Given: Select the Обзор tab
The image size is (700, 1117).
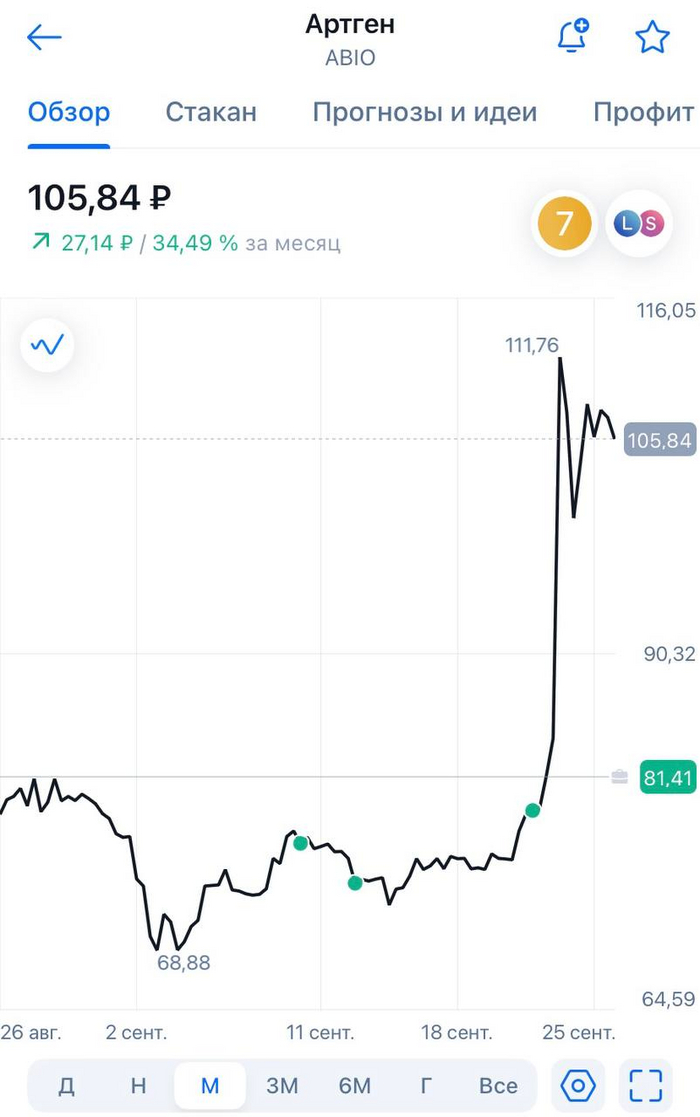Looking at the screenshot, I should pos(69,112).
